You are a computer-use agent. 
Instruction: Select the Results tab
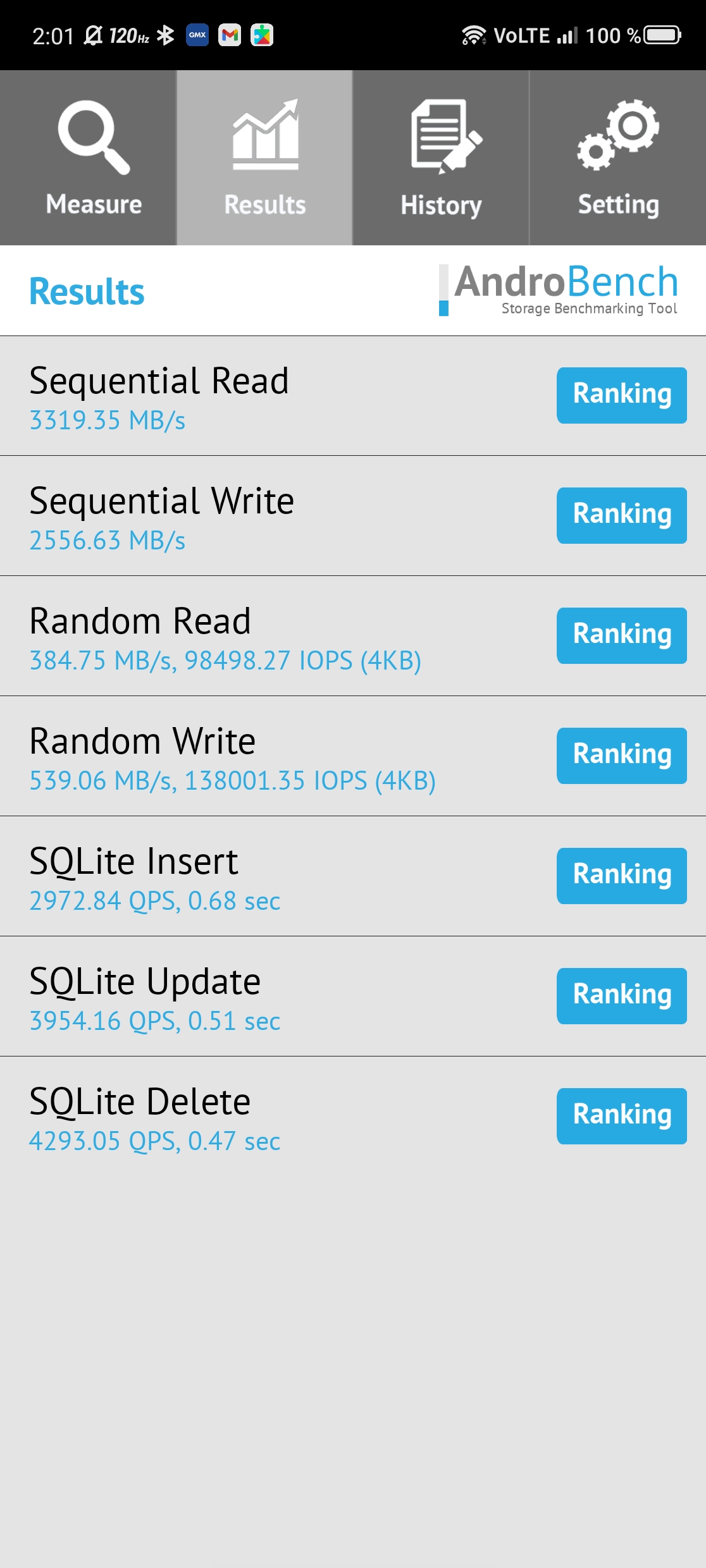[x=264, y=157]
